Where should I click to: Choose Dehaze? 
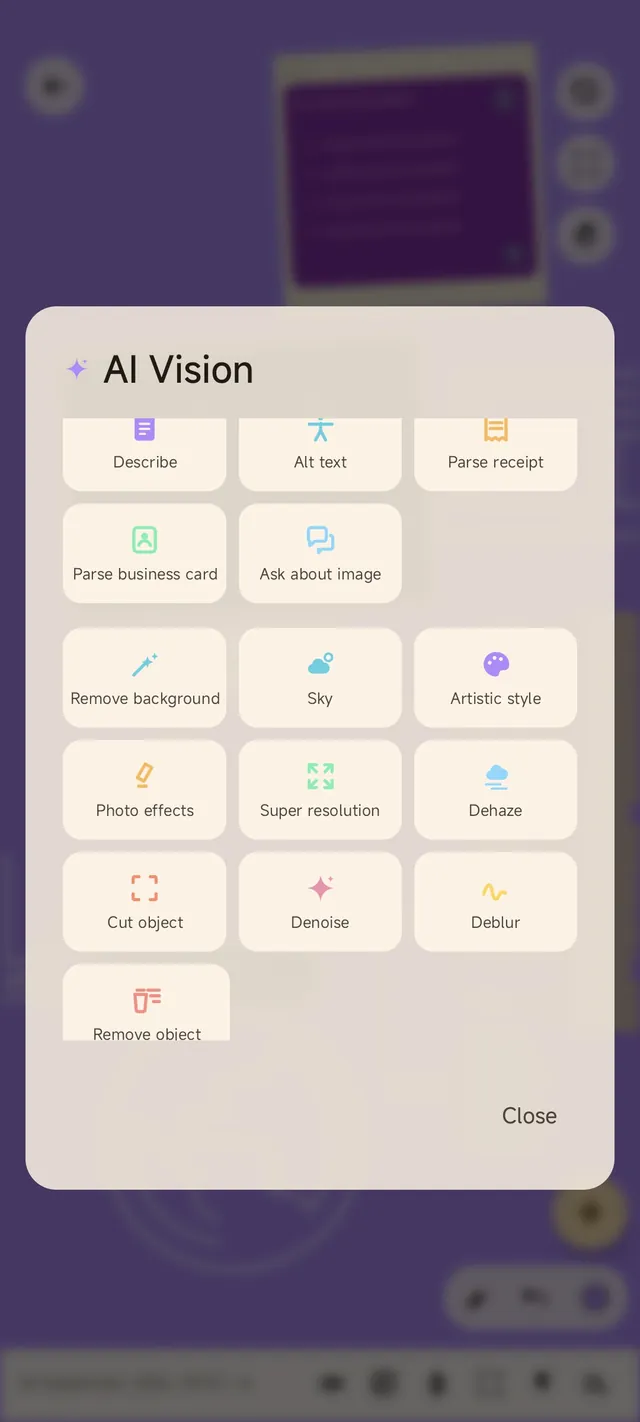pyautogui.click(x=496, y=790)
